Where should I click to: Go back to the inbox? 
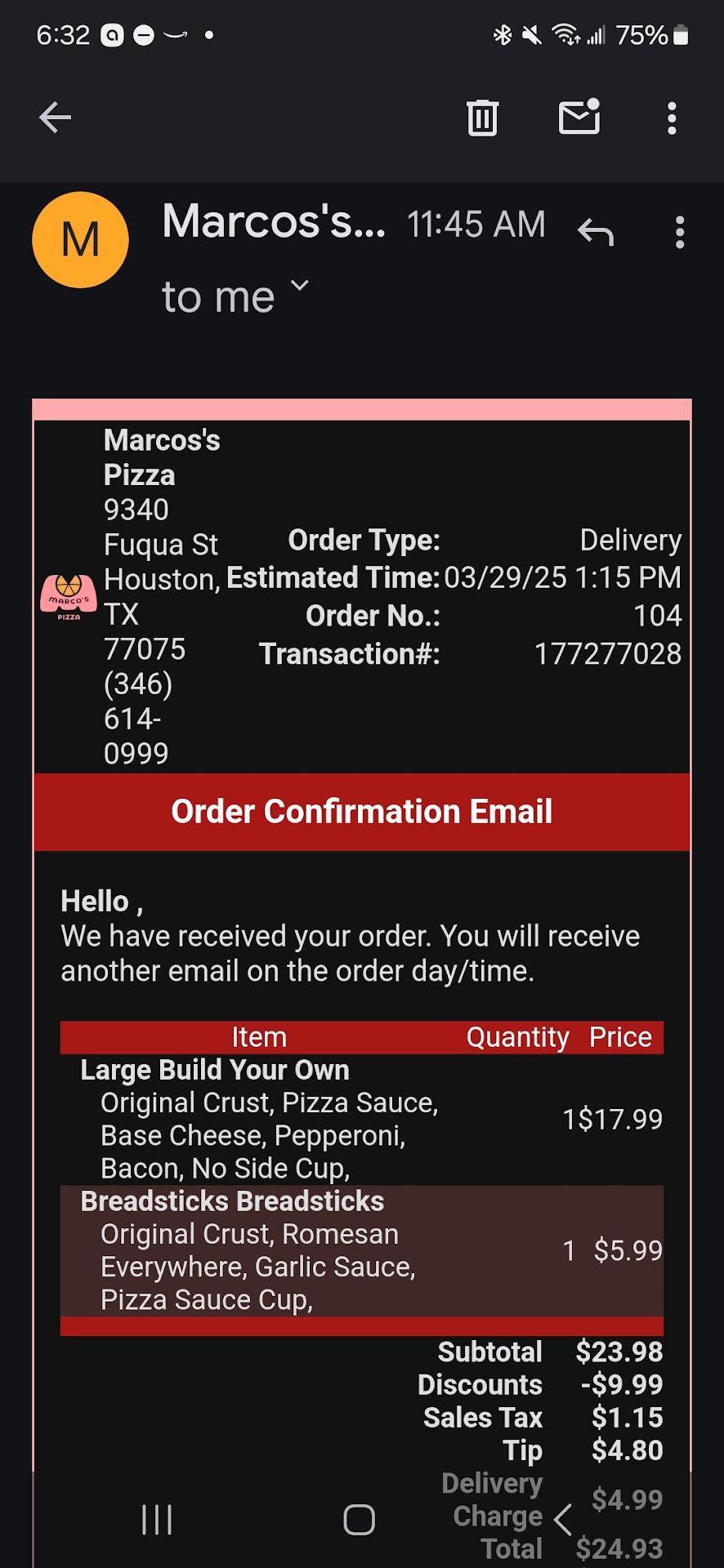tap(56, 118)
